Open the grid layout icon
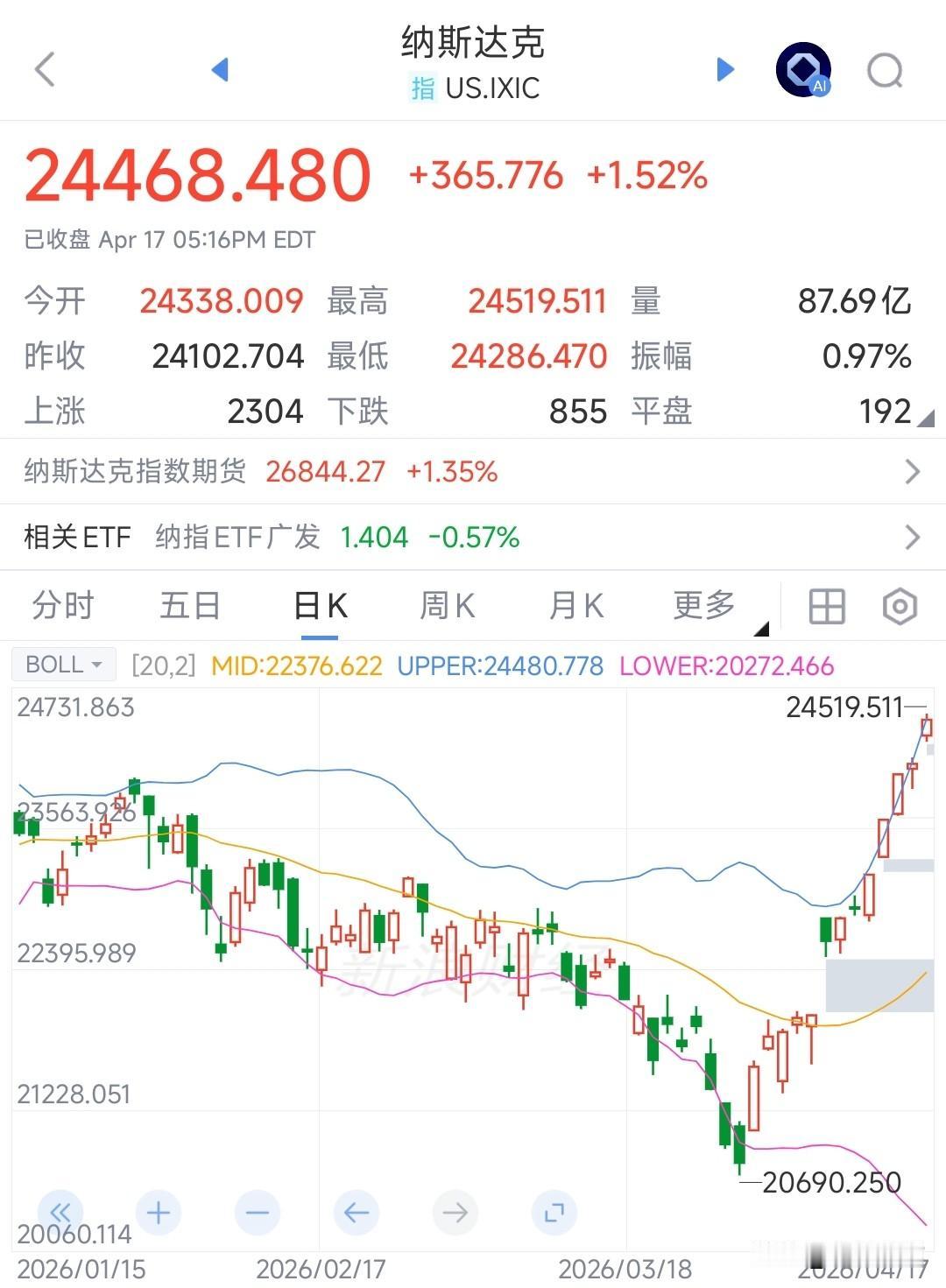This screenshot has width=946, height=1288. (x=827, y=606)
